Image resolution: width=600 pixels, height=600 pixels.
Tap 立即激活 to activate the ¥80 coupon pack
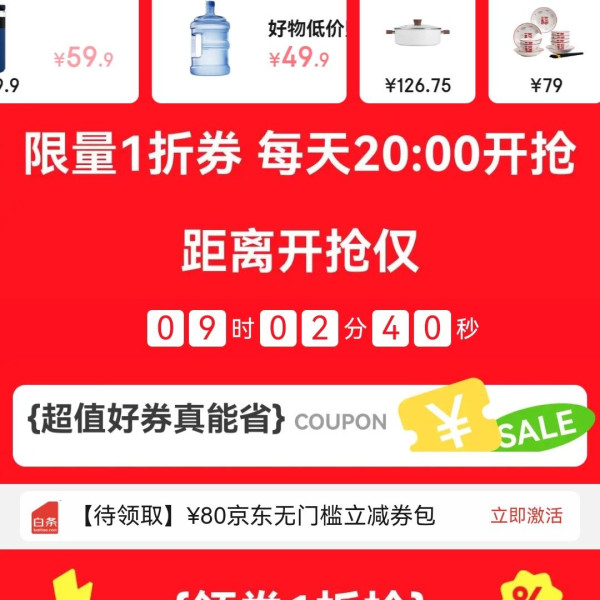tap(526, 516)
